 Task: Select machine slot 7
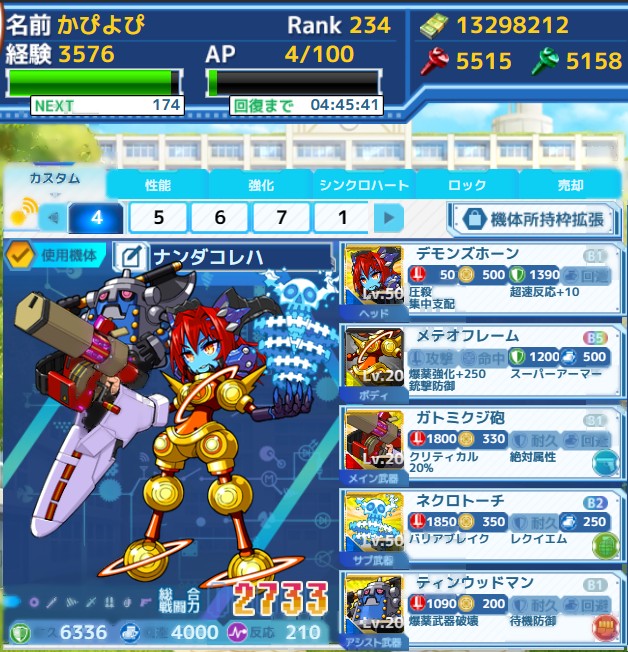[x=281, y=217]
